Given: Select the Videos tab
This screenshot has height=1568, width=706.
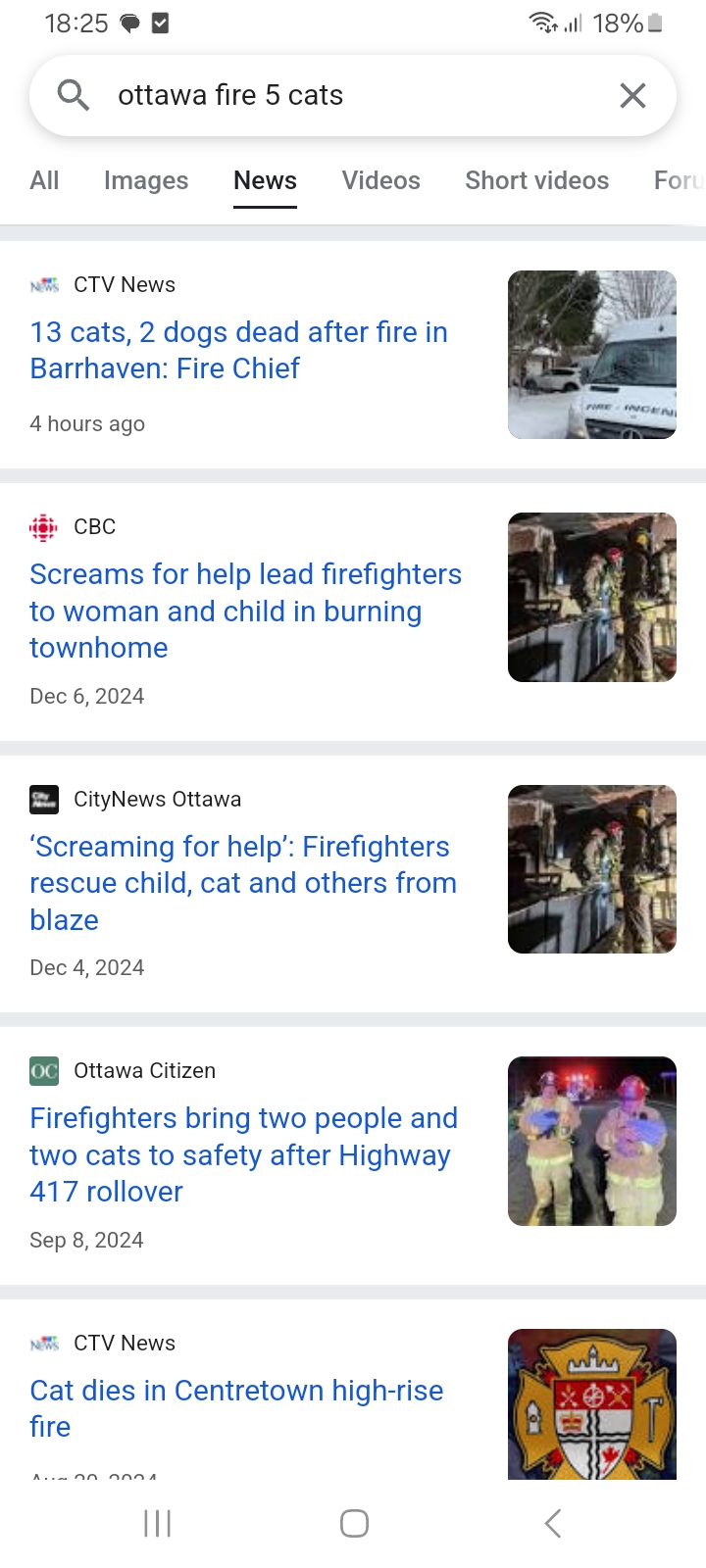Looking at the screenshot, I should coord(380,180).
